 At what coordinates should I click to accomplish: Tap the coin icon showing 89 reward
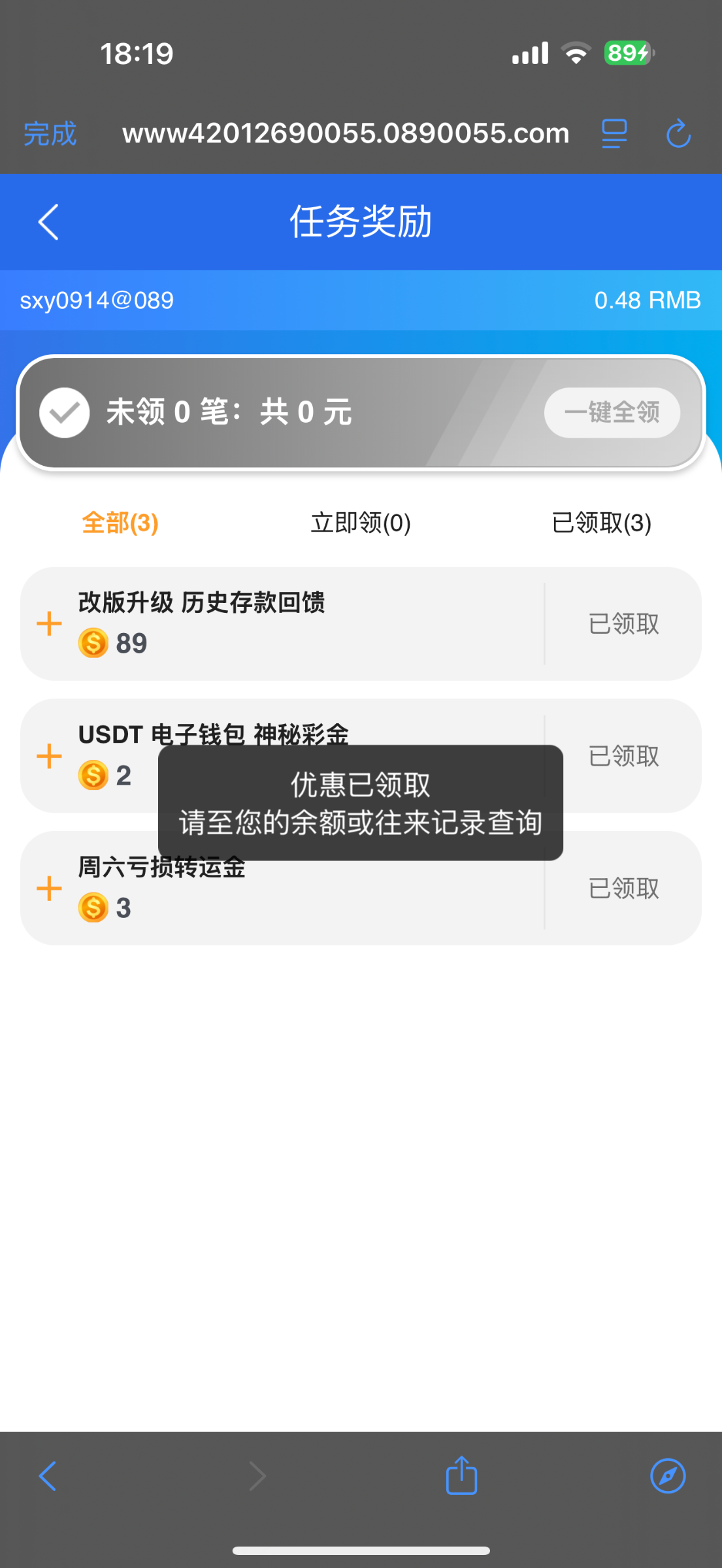(x=94, y=643)
